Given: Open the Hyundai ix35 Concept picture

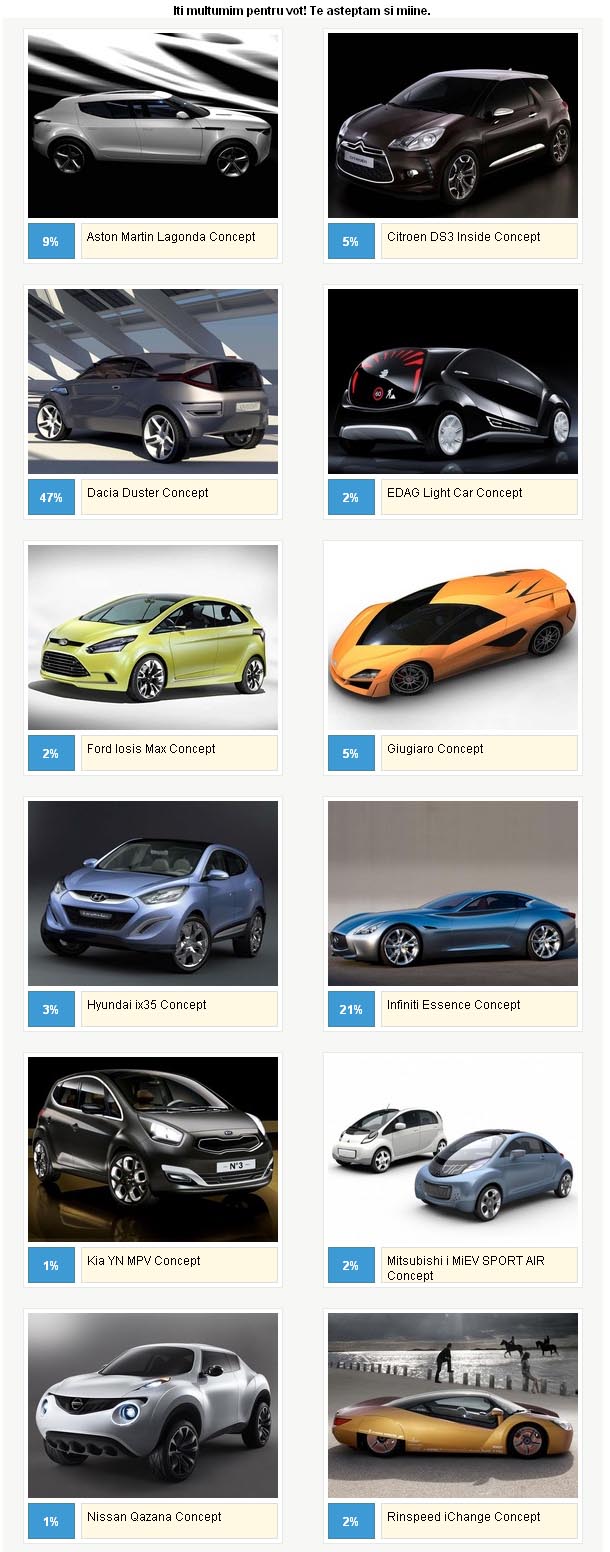Looking at the screenshot, I should click(x=152, y=893).
